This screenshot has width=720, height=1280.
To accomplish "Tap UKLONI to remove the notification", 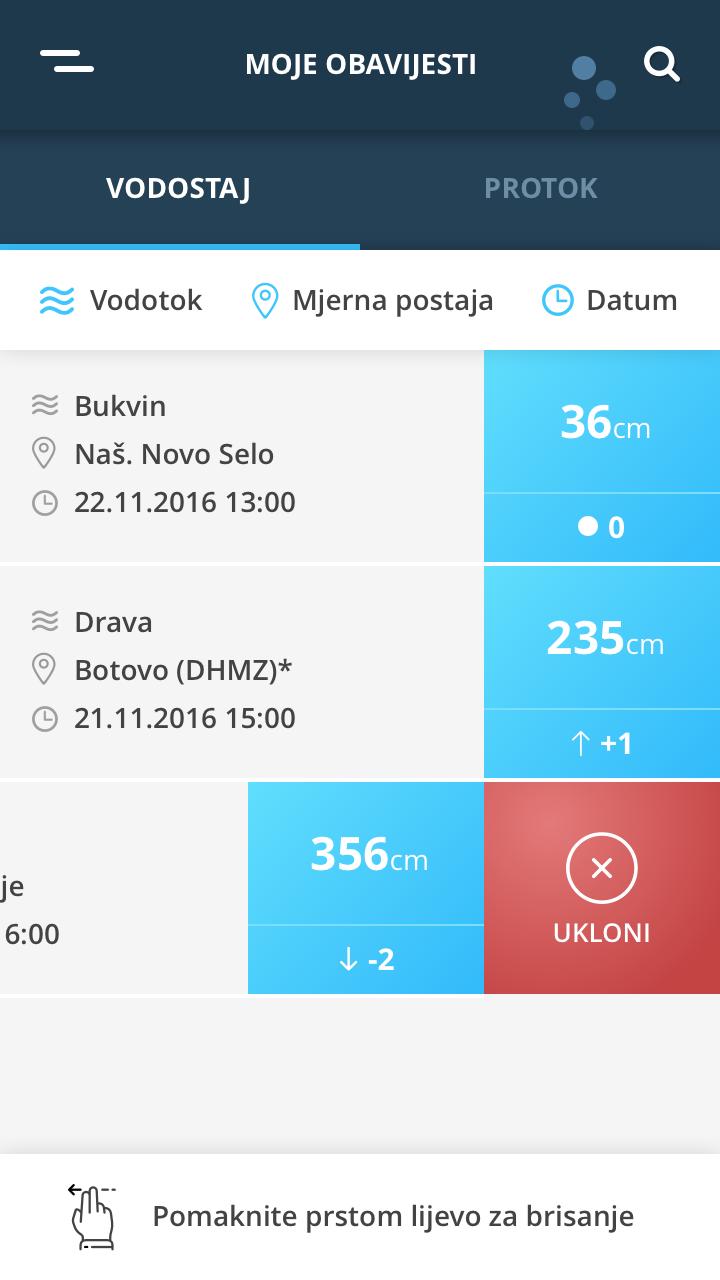I will pyautogui.click(x=602, y=888).
